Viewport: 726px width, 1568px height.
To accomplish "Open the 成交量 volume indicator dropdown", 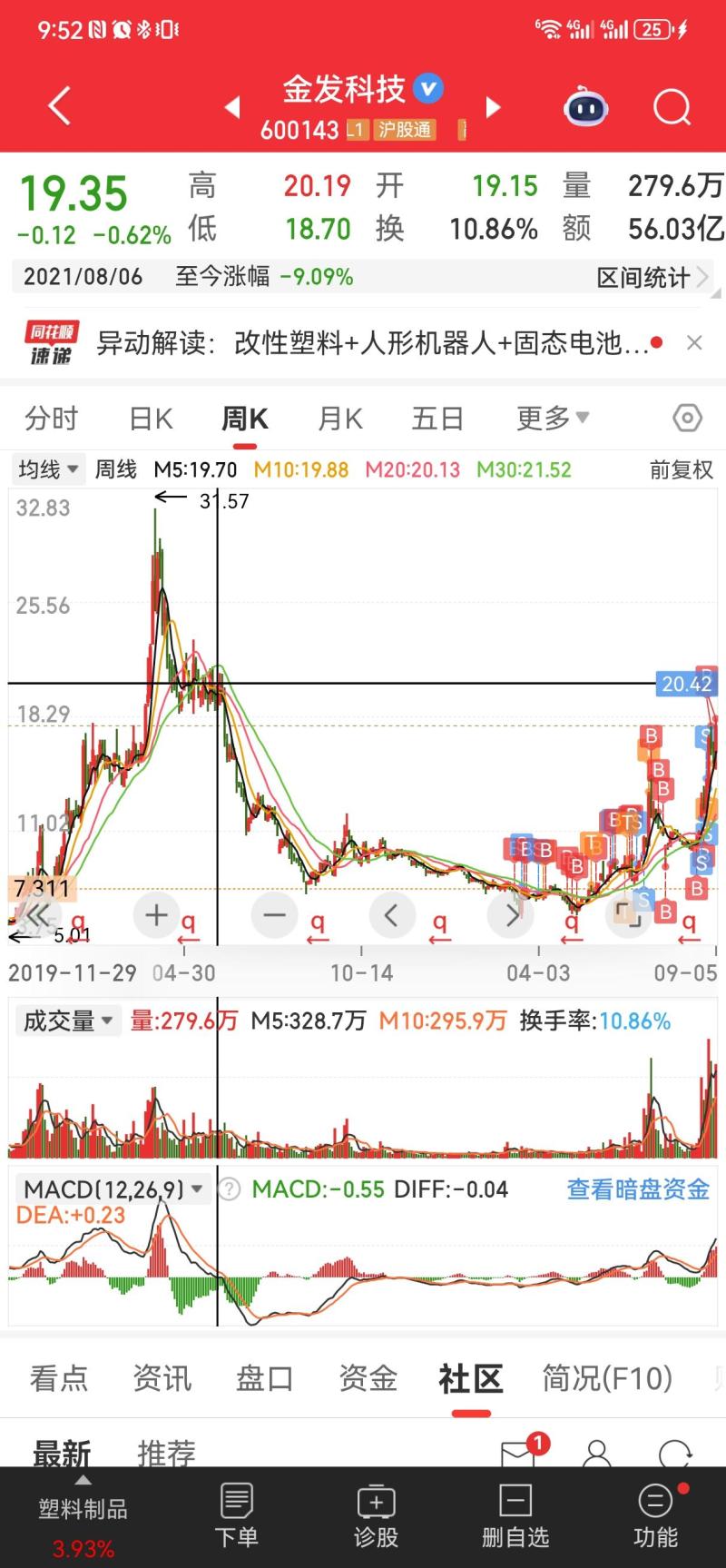I will click(68, 1021).
